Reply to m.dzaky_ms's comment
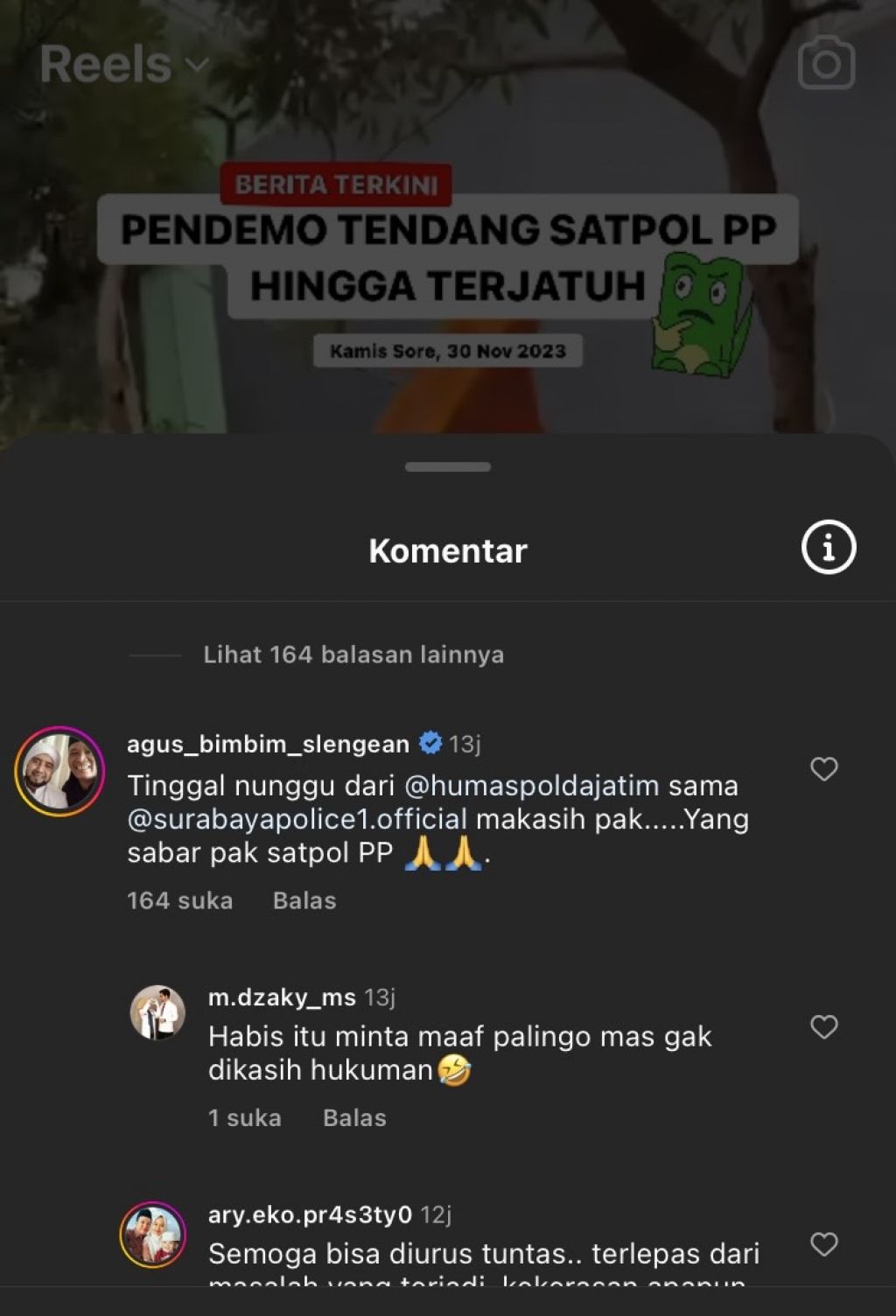The height and width of the screenshot is (1316, 896). 353,1117
